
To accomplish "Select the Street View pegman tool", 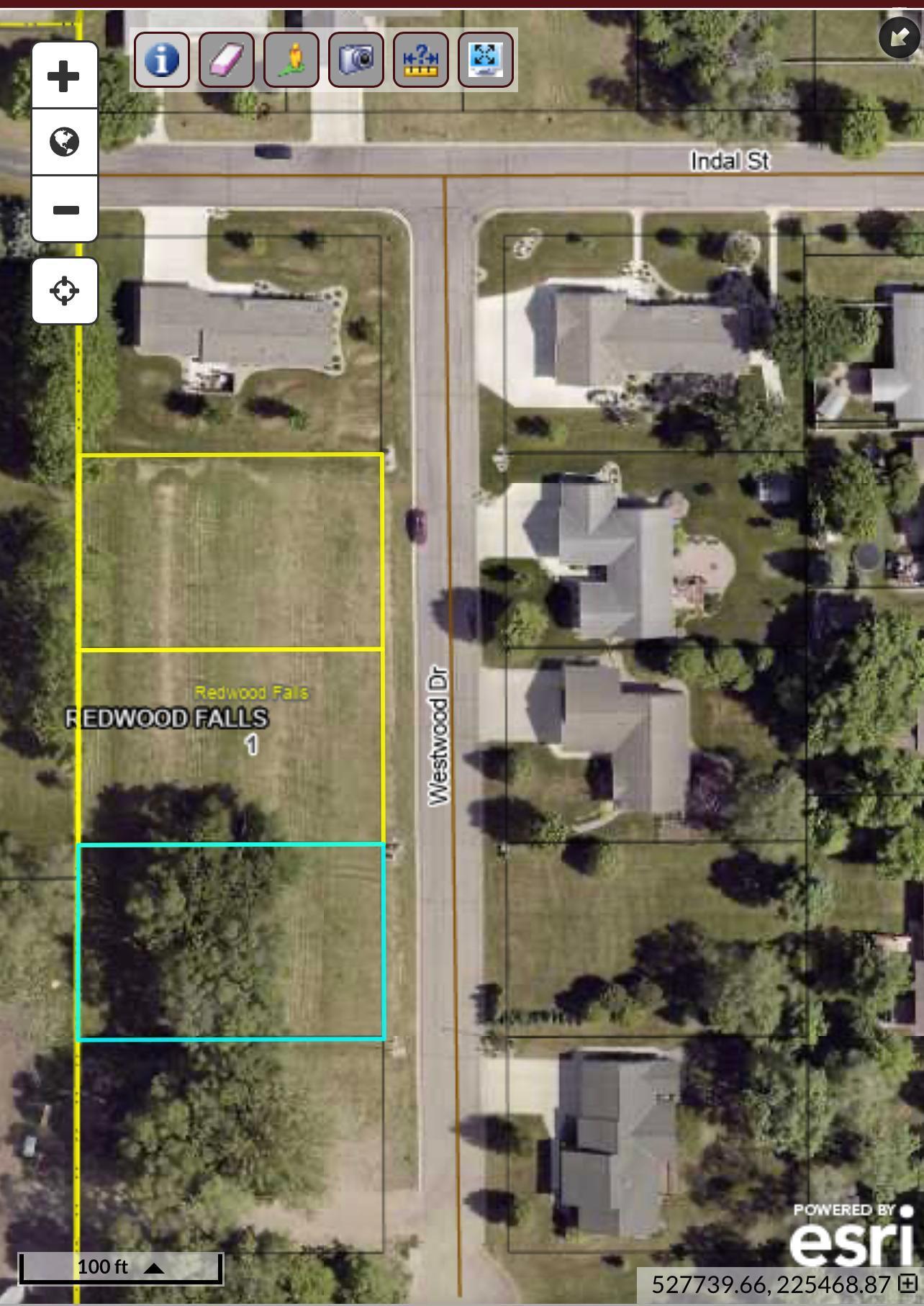I will (x=291, y=61).
